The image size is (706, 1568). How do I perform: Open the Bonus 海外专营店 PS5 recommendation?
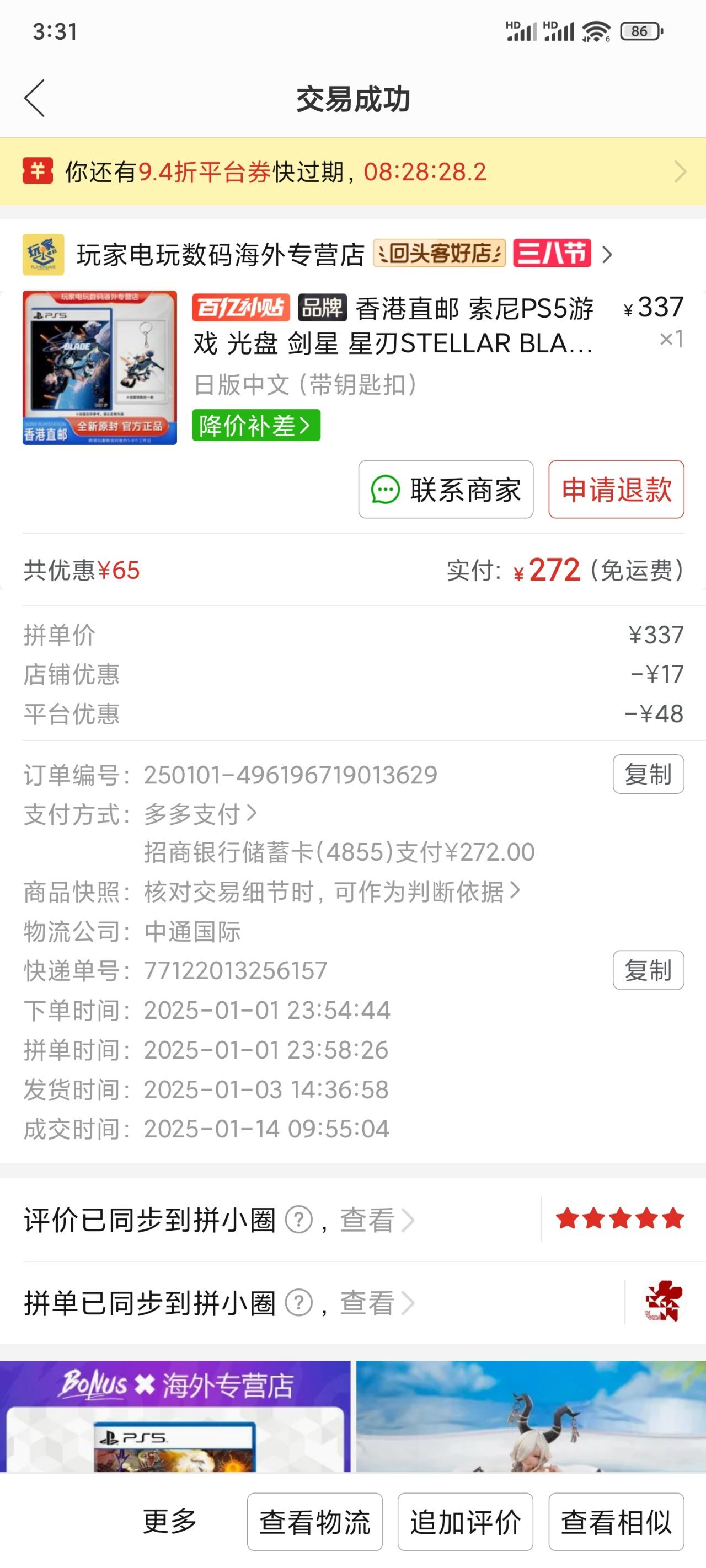tap(175, 1416)
